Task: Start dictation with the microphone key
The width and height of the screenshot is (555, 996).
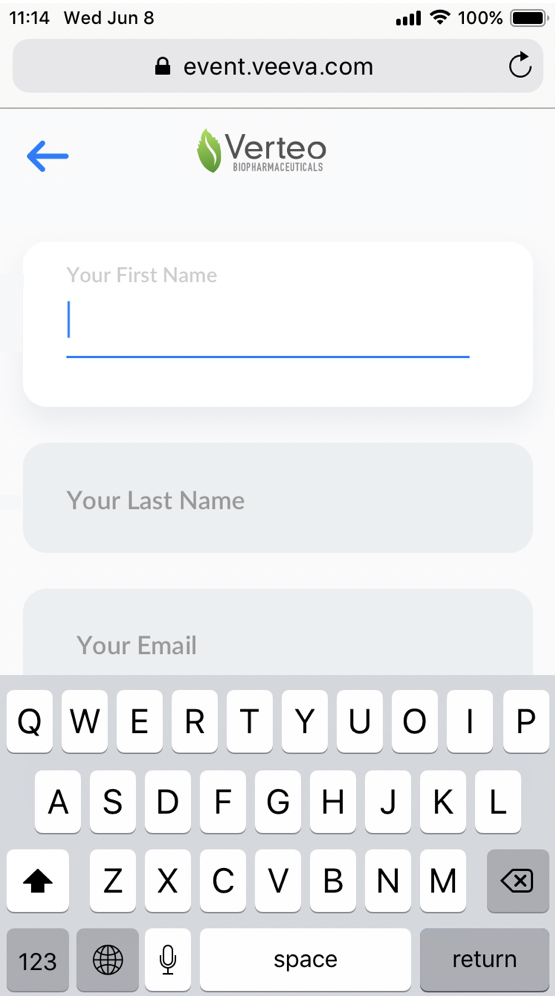Action: [x=168, y=959]
